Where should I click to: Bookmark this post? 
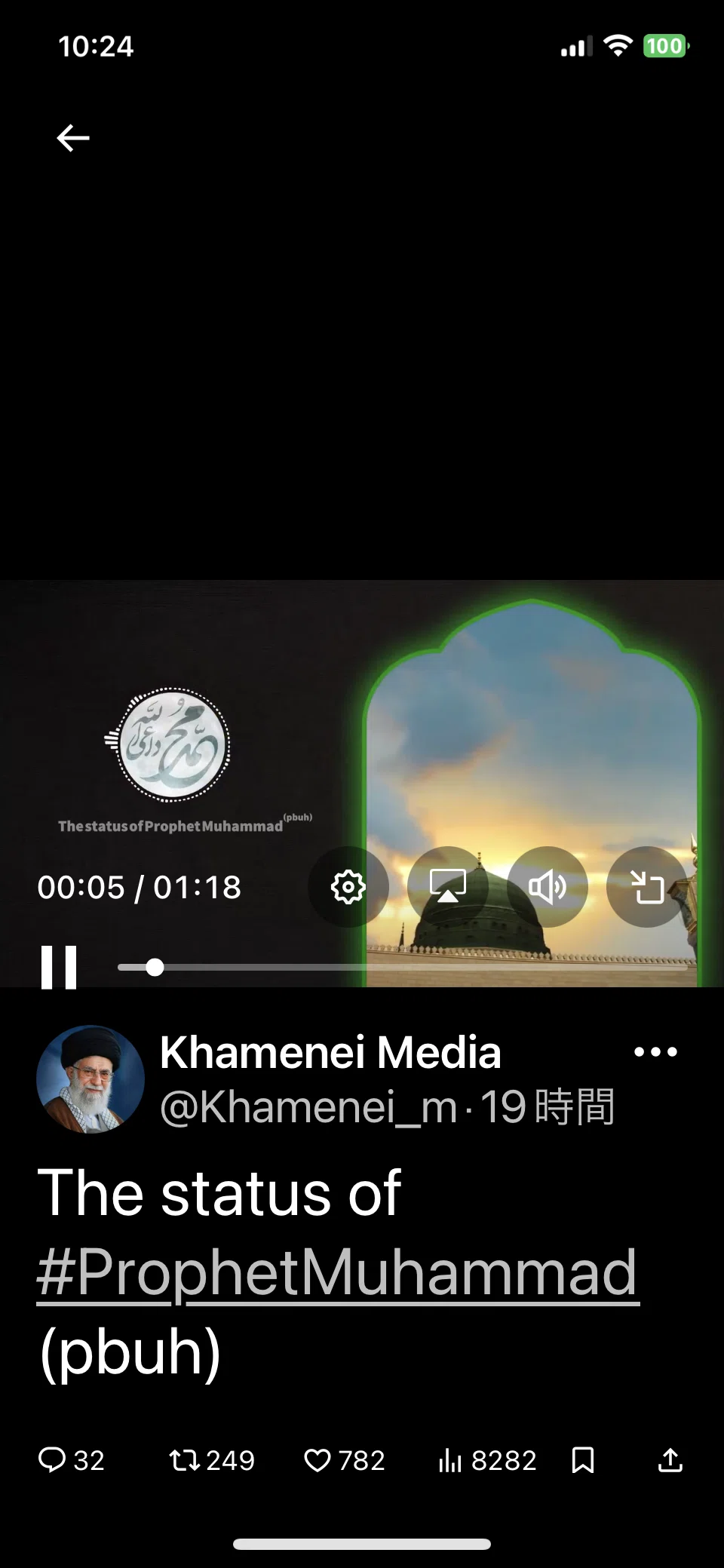(x=583, y=1461)
